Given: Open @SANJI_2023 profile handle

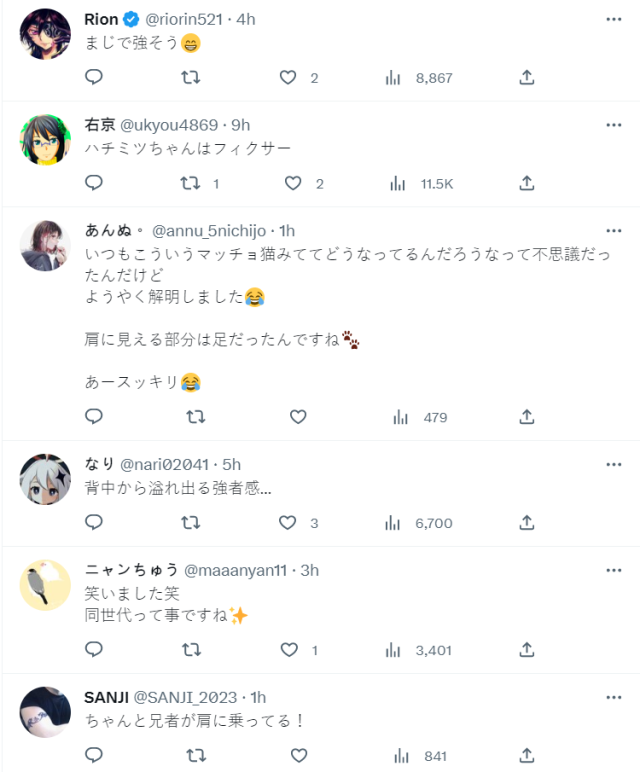Looking at the screenshot, I should click(188, 697).
